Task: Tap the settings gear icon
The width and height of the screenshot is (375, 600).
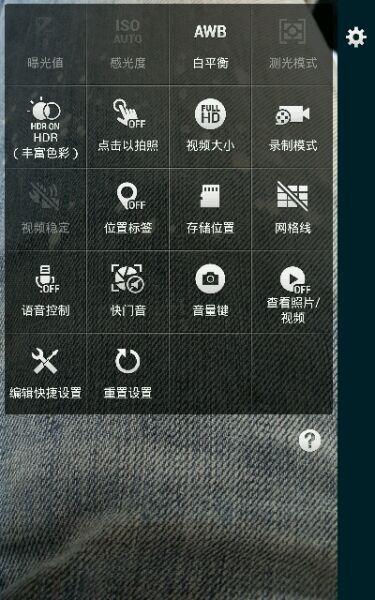Action: coord(356,37)
